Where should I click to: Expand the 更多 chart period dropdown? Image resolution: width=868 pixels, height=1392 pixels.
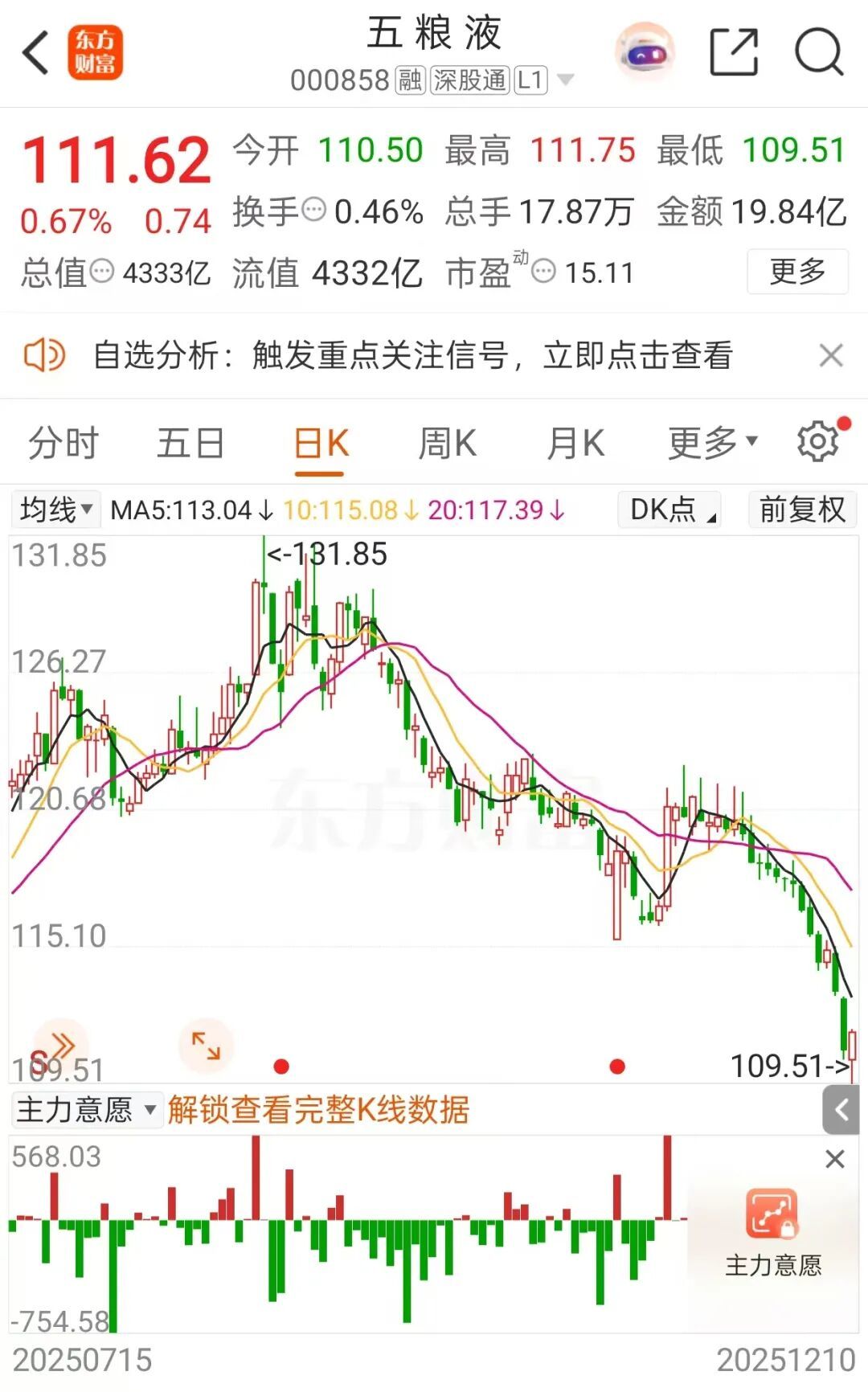(712, 444)
